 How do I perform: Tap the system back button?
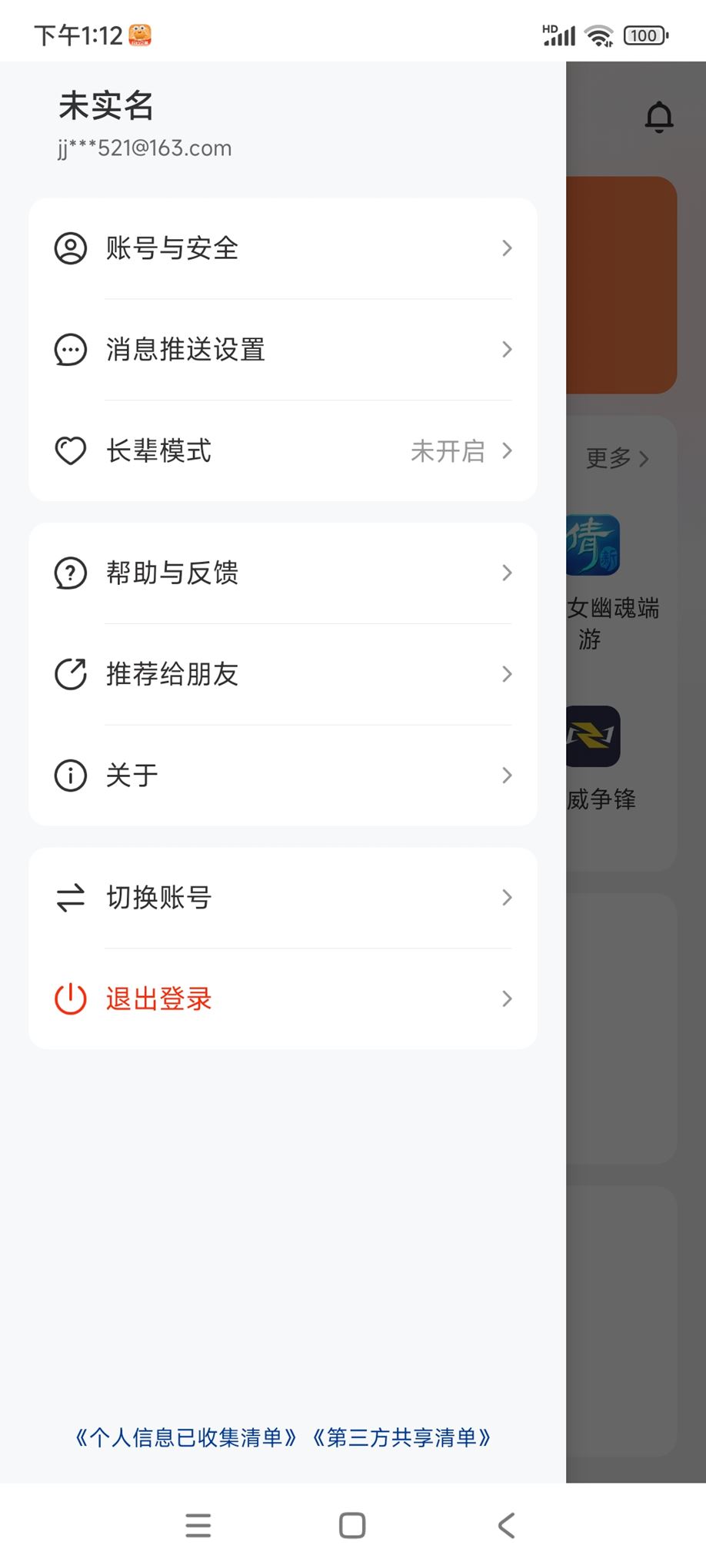506,1525
